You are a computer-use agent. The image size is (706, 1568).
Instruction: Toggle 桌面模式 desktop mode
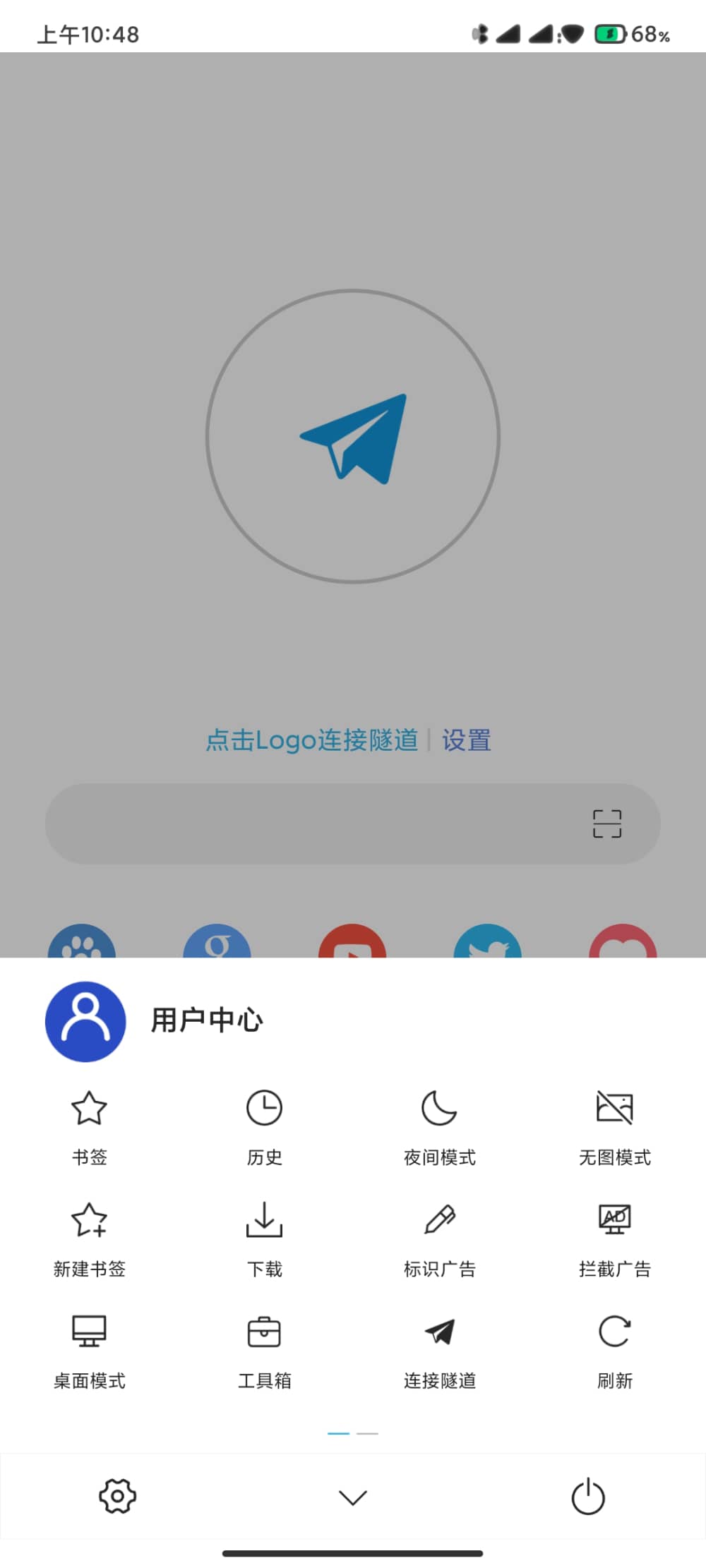point(89,1348)
